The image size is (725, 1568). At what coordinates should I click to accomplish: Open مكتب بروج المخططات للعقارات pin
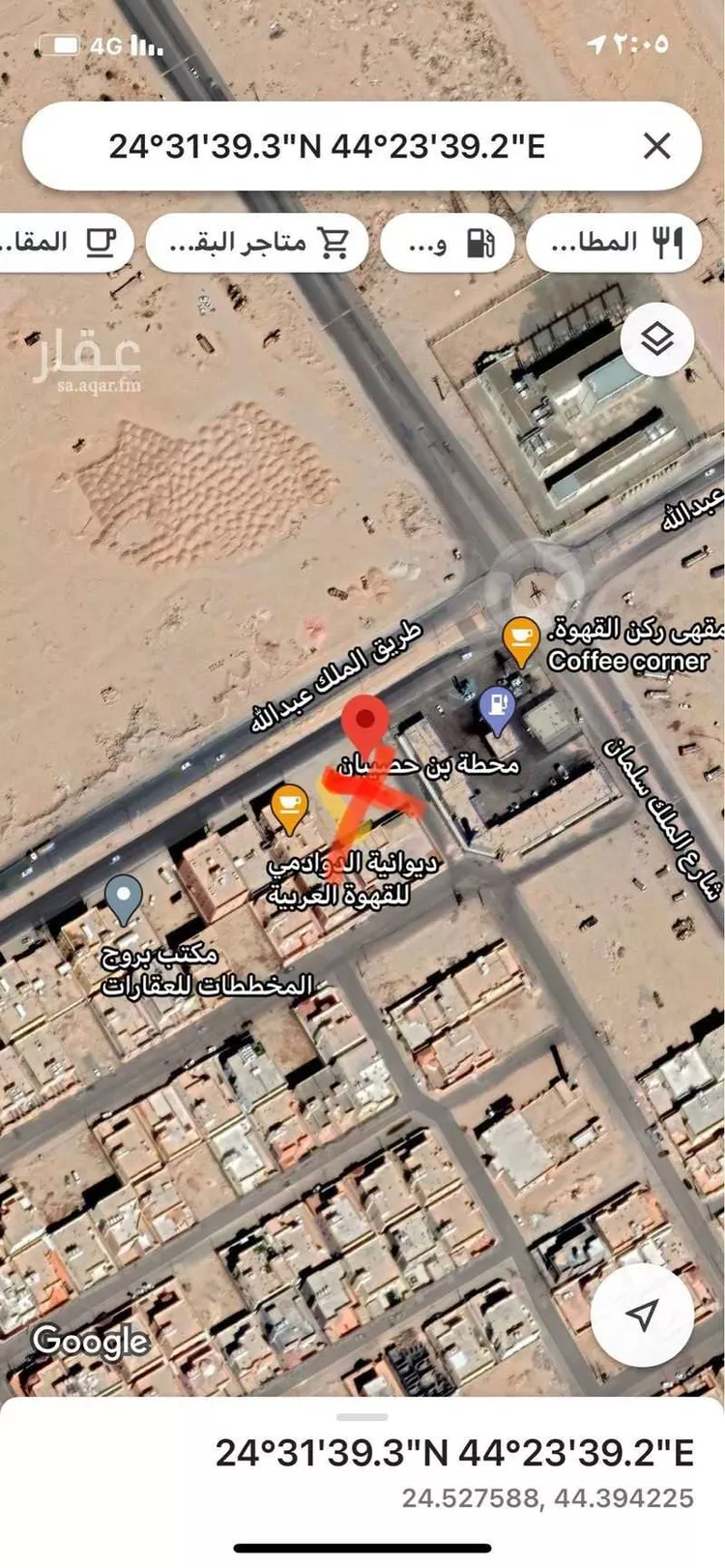[123, 899]
